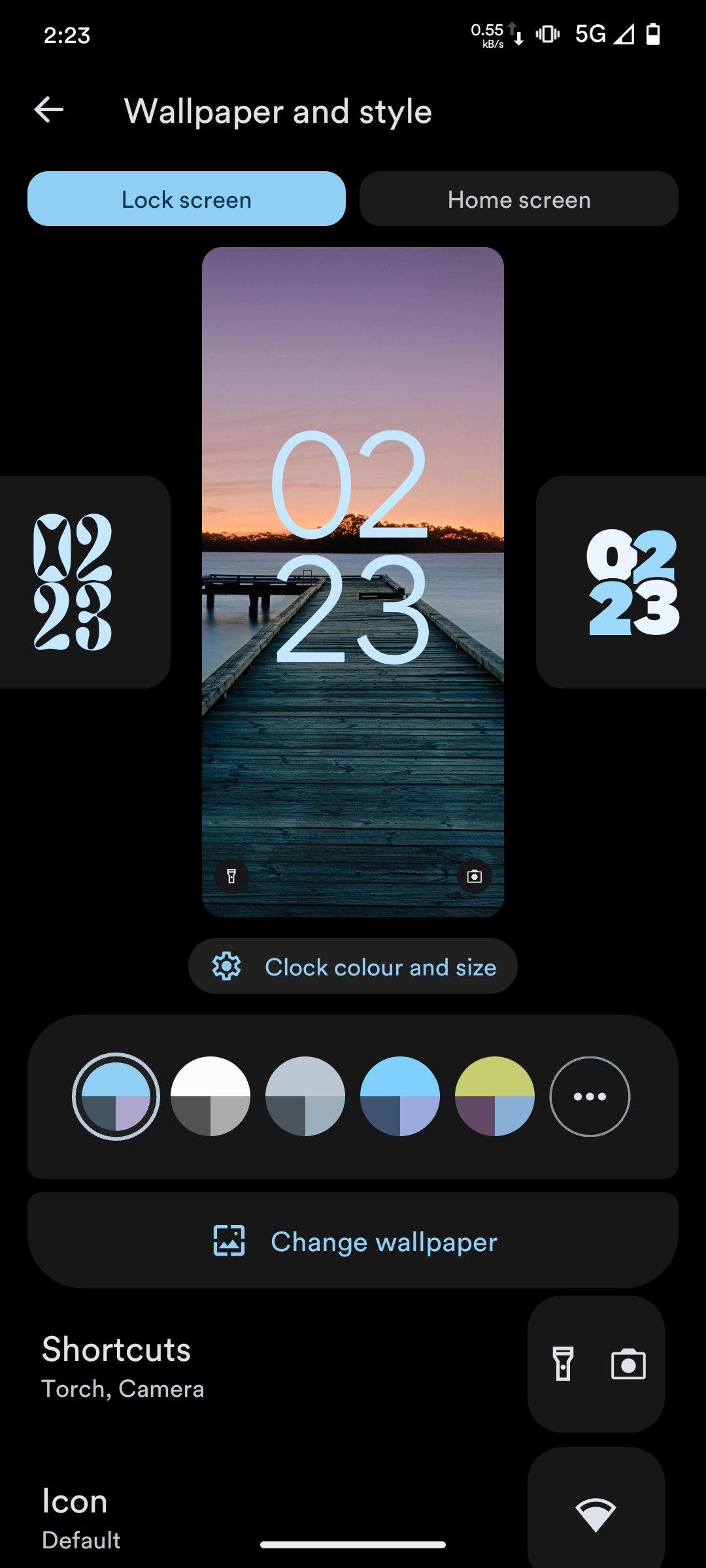Tap the lock screen wallpaper preview
This screenshot has width=706, height=1568.
click(x=353, y=751)
